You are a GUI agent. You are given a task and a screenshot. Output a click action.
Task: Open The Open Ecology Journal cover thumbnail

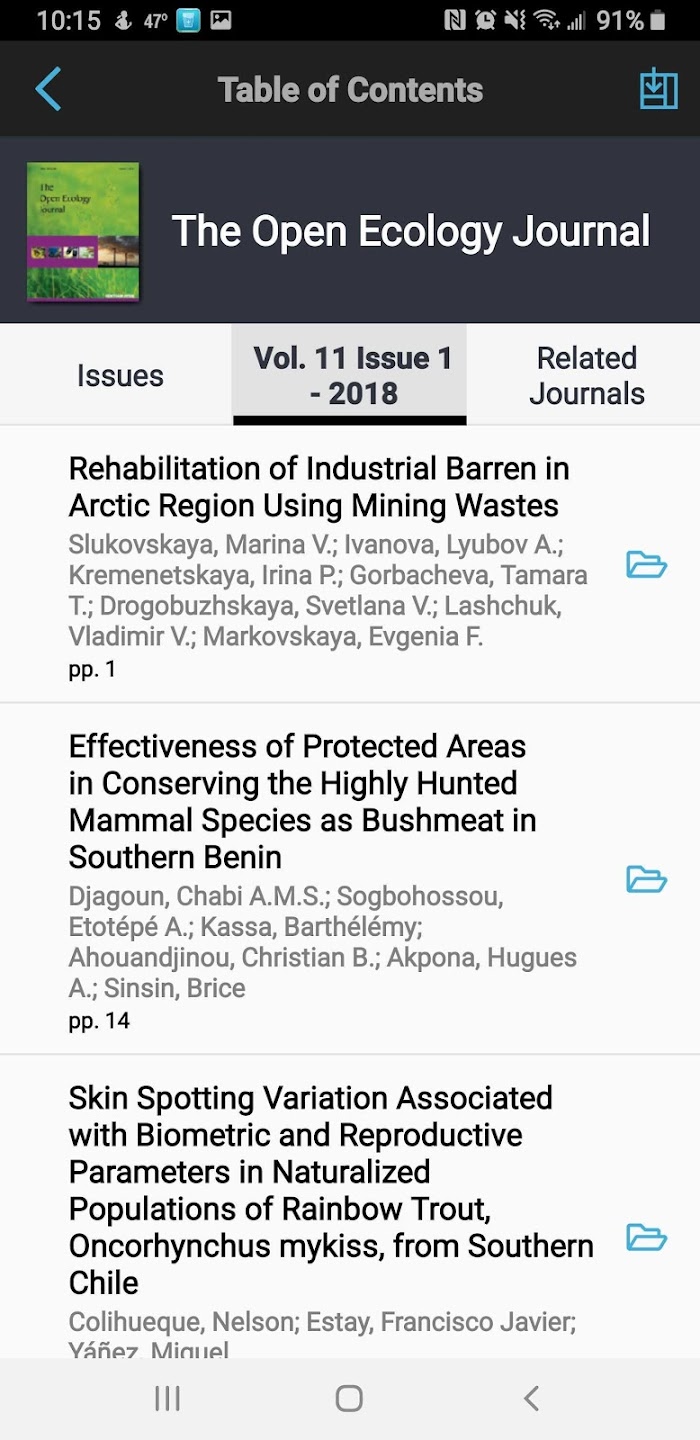83,232
